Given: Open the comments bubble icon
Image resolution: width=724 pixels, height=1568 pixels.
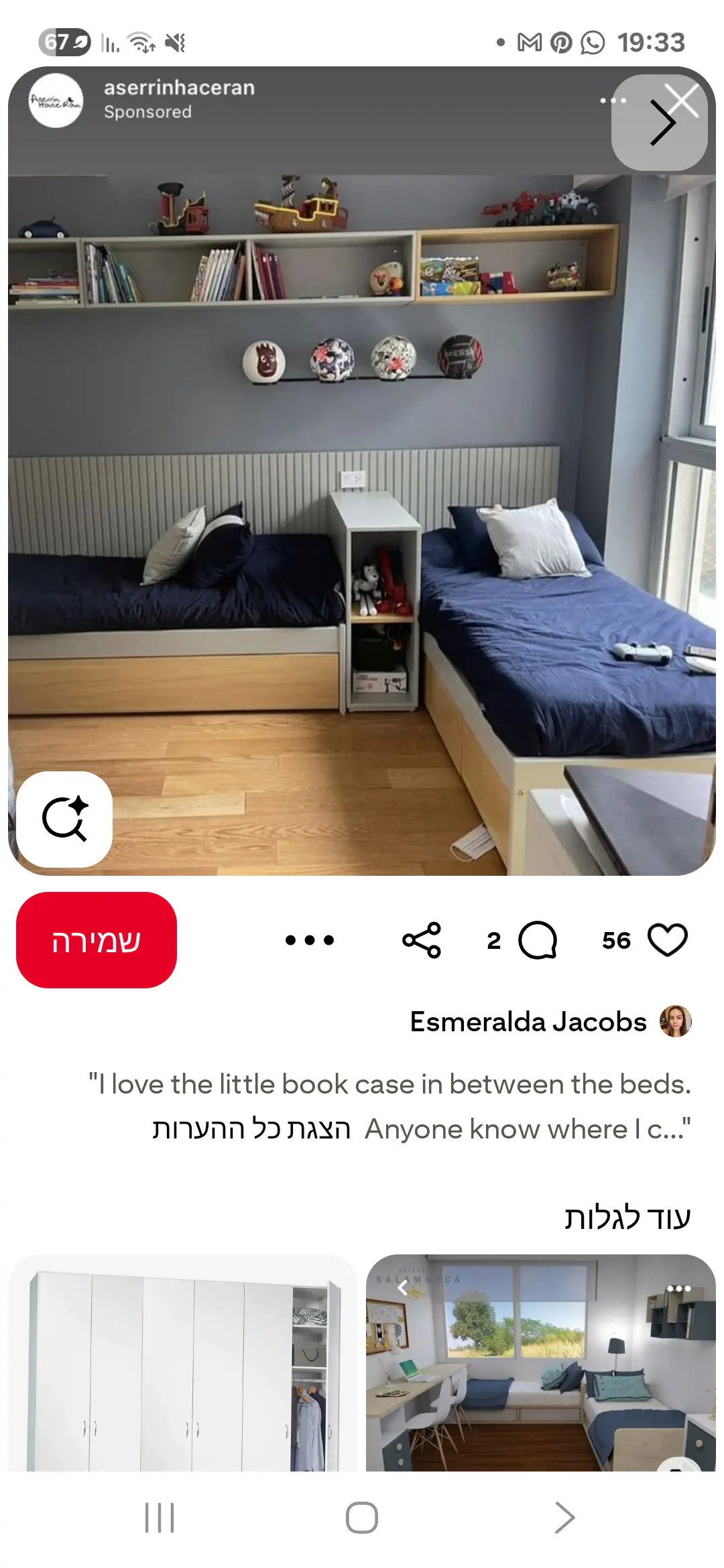Looking at the screenshot, I should [x=537, y=939].
